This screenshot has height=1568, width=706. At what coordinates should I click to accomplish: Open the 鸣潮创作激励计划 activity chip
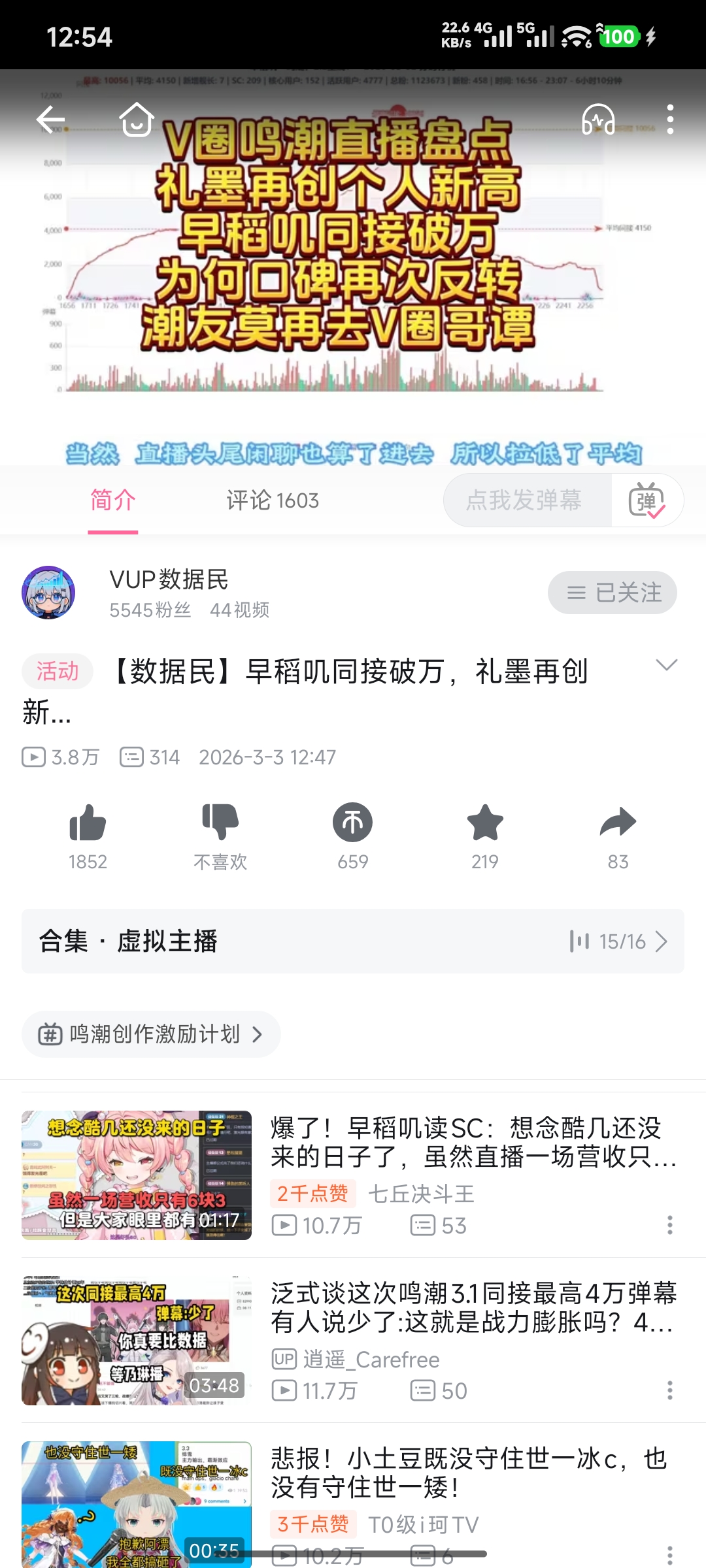[151, 1034]
